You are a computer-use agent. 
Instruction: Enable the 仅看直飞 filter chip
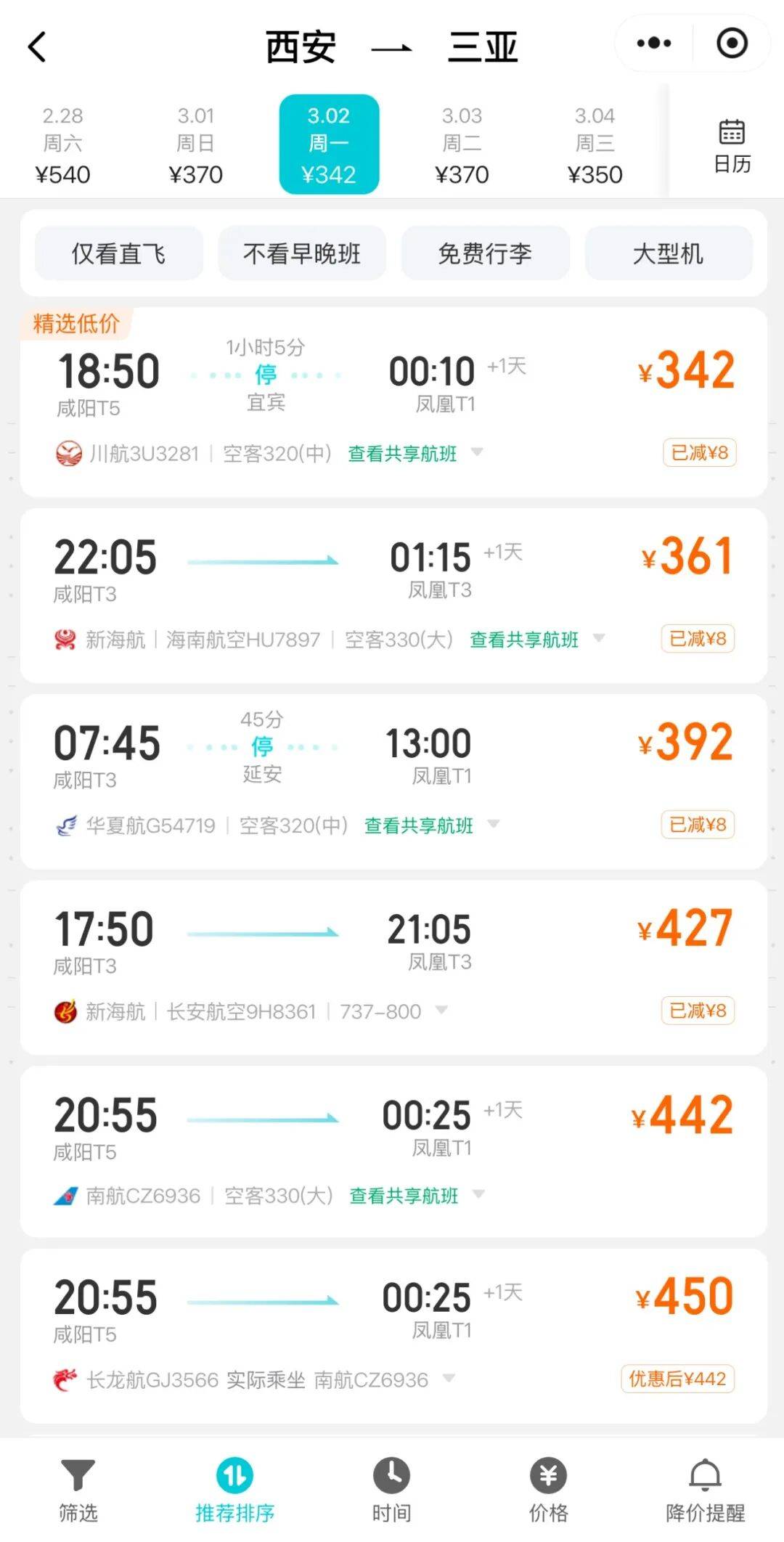[x=118, y=253]
